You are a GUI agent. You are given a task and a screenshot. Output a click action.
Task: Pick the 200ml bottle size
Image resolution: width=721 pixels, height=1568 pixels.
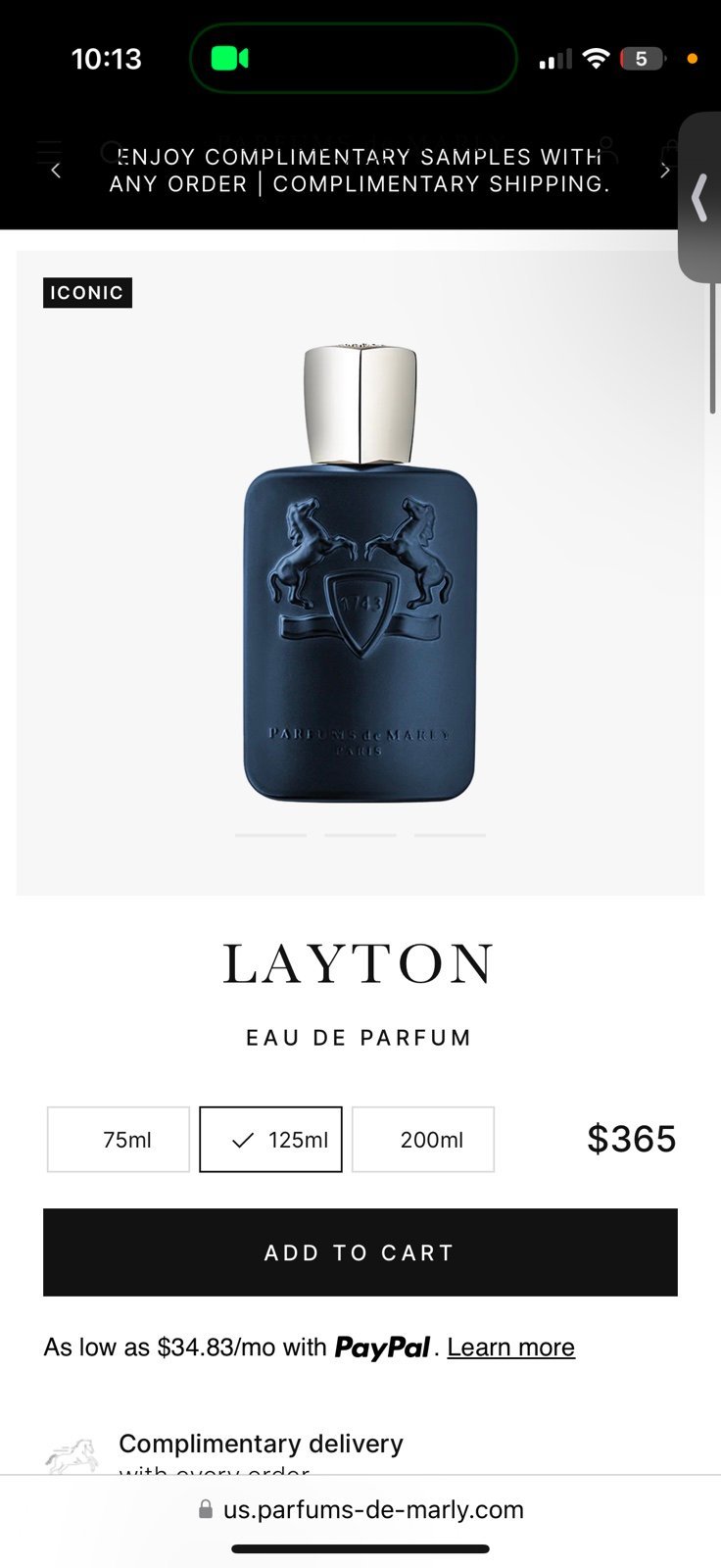(423, 1140)
